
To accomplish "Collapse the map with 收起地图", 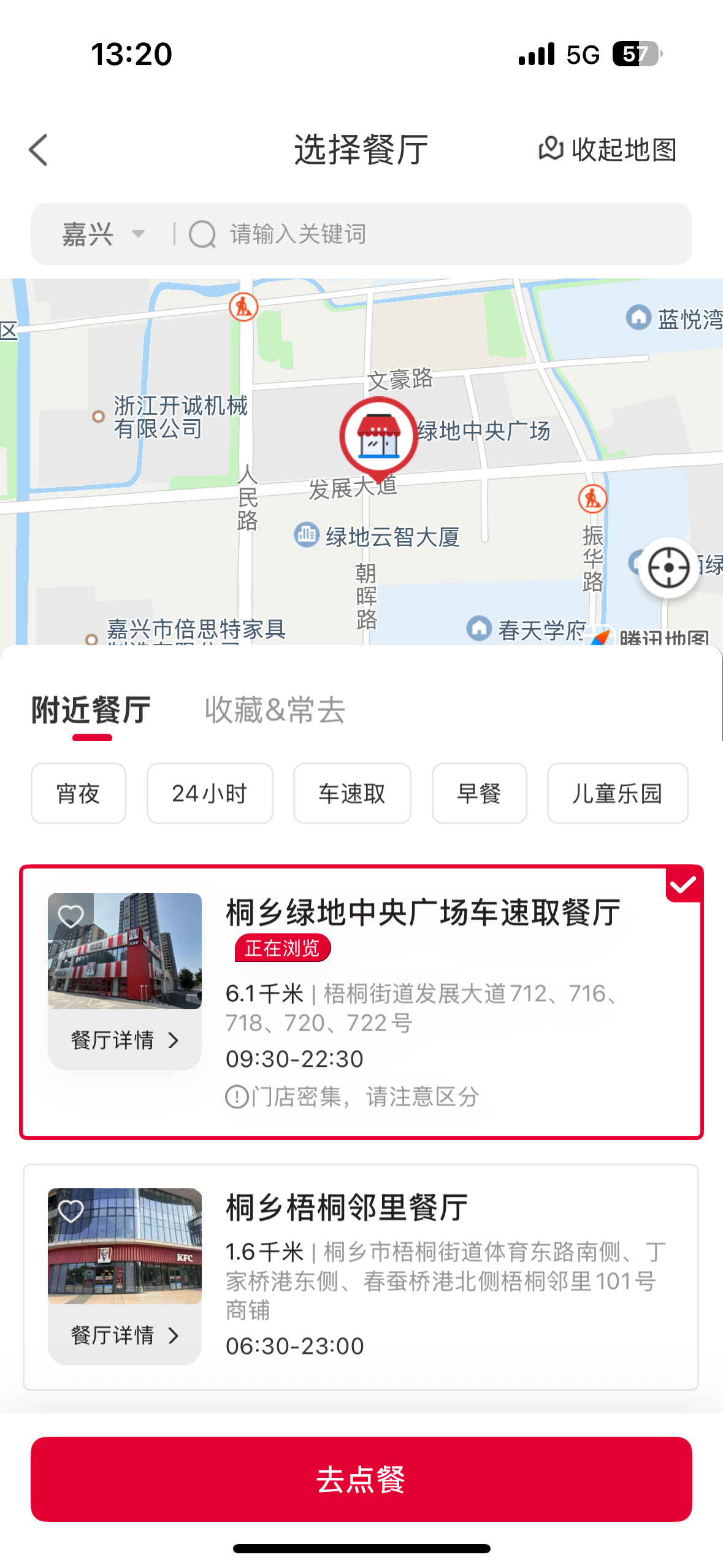I will coord(608,150).
